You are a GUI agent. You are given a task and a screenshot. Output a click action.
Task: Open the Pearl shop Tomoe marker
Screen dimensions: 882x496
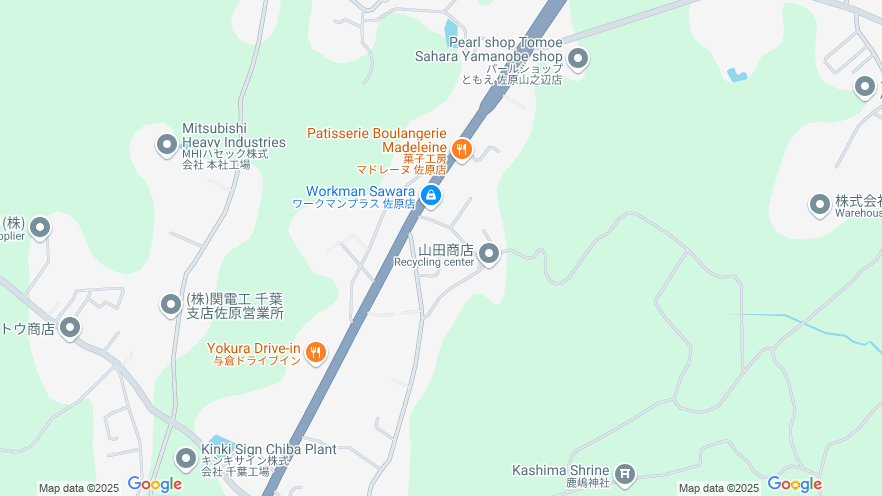point(577,58)
